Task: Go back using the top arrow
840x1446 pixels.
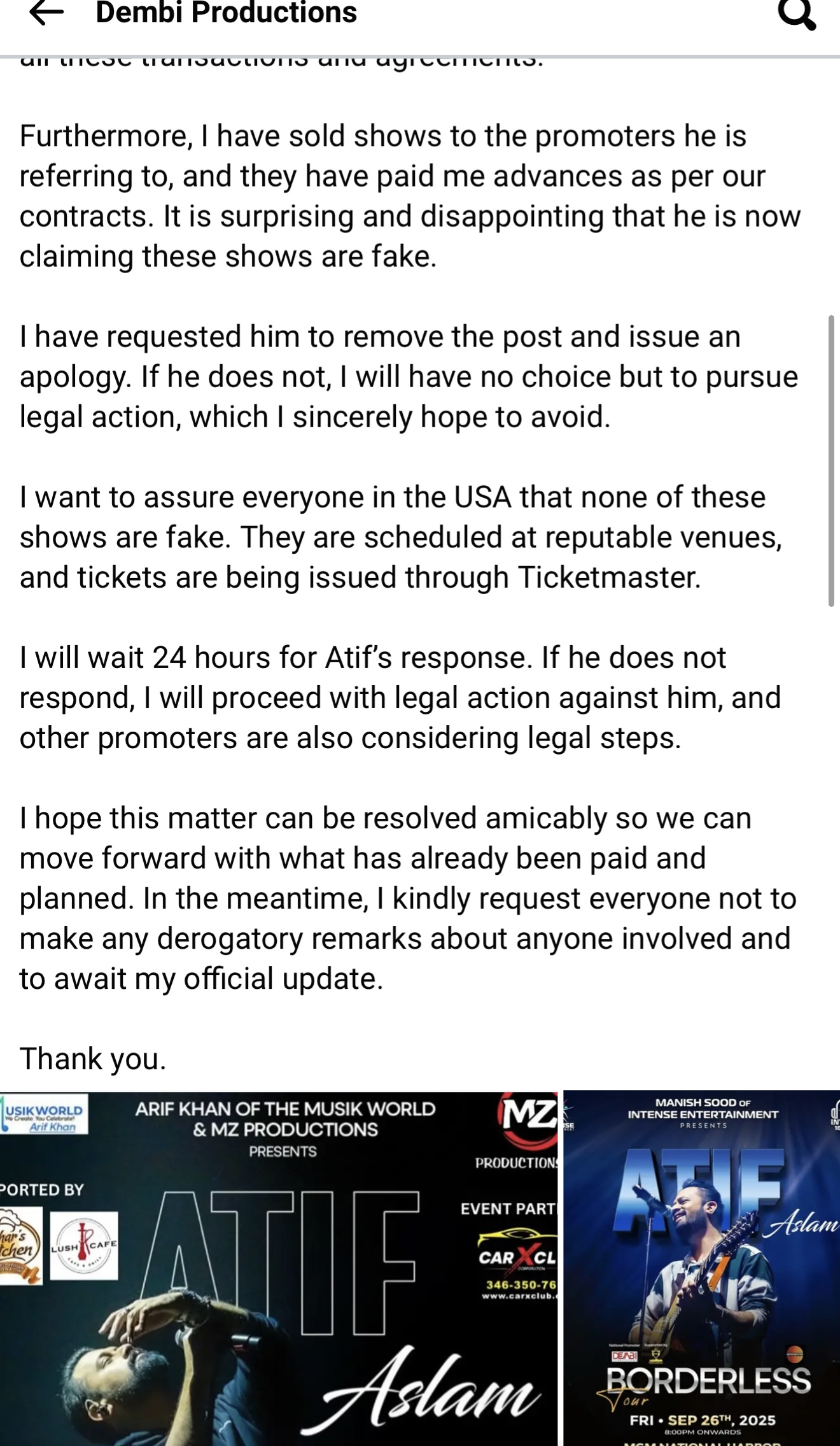Action: (46, 13)
